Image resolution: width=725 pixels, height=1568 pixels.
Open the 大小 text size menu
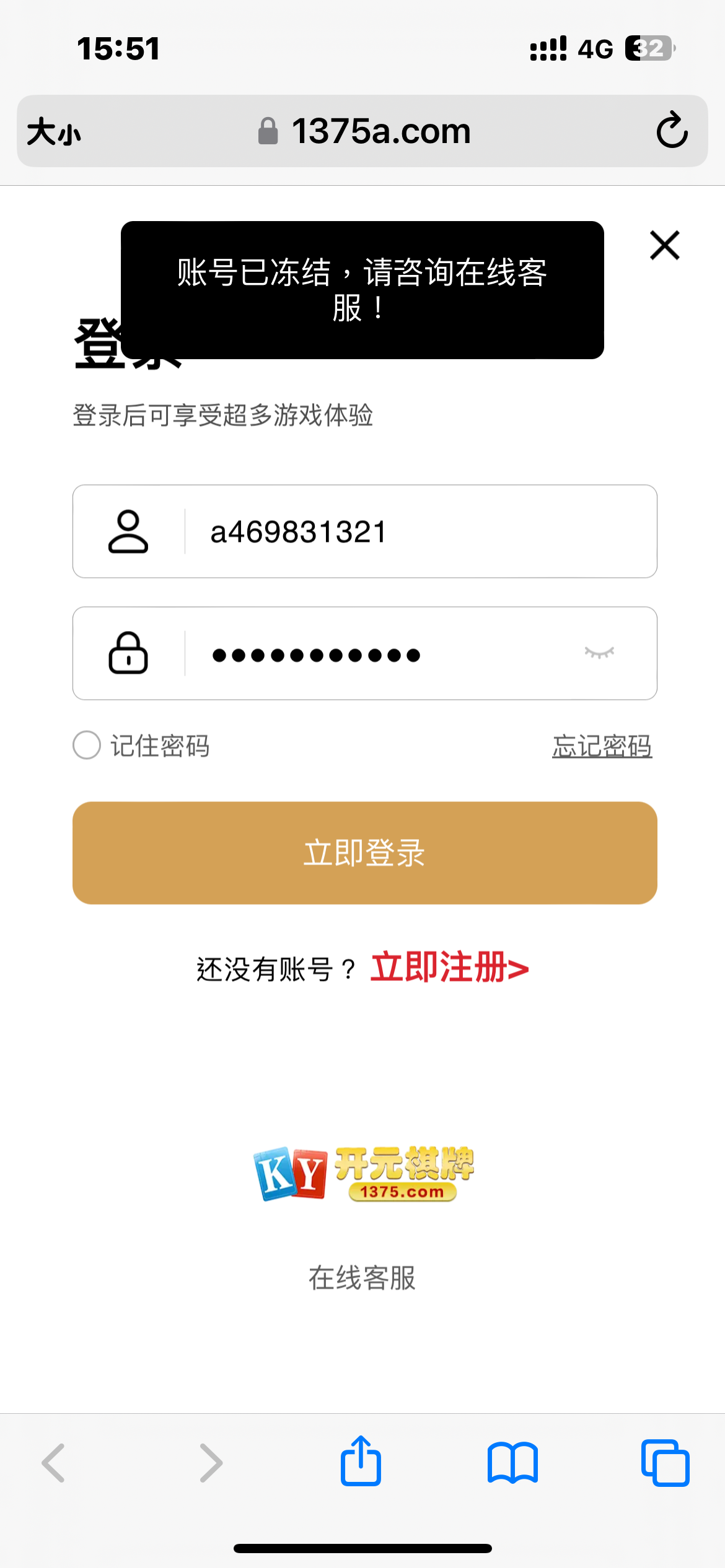[x=54, y=131]
